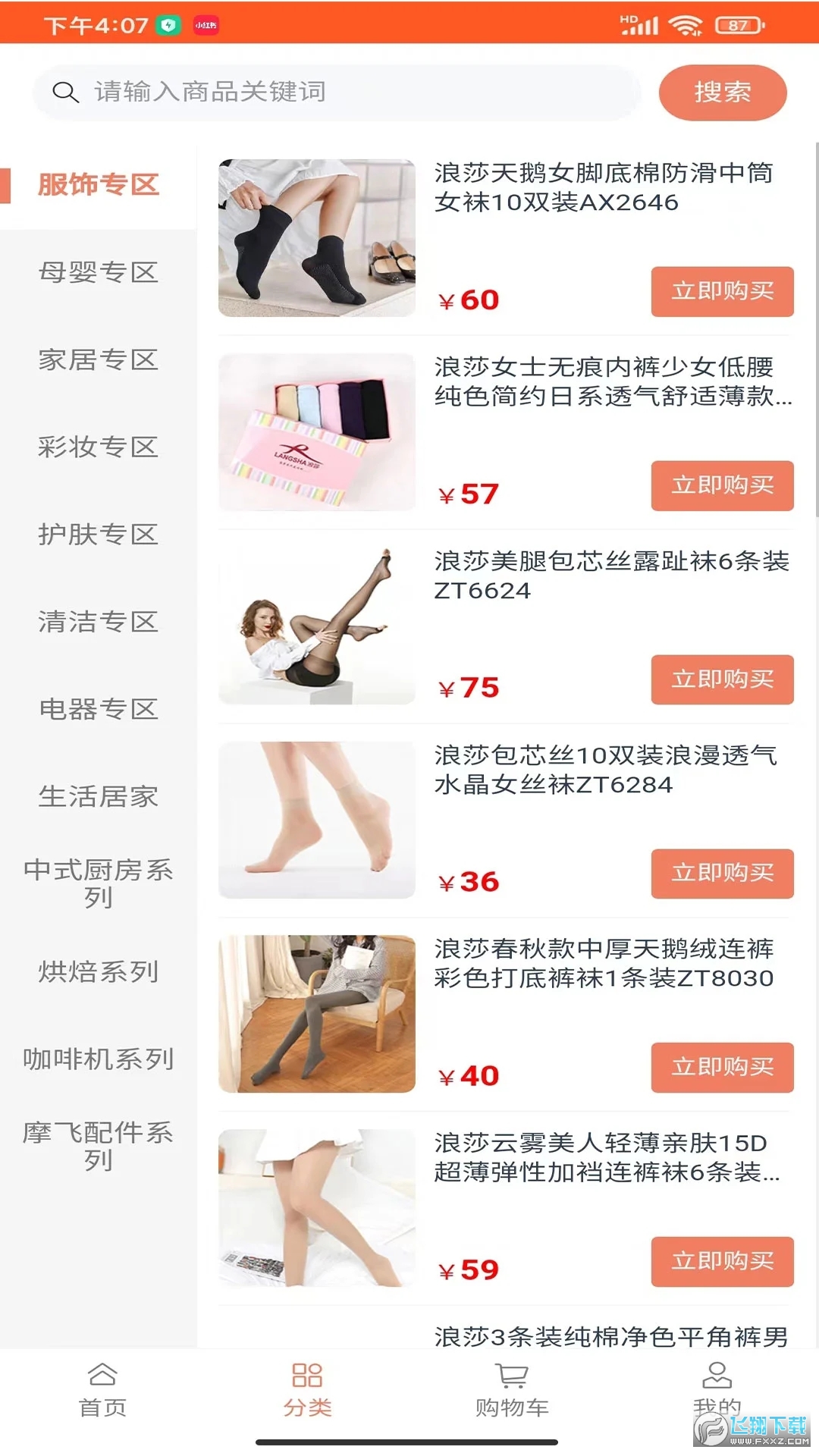
Task: Buy the ¥75 ZT6624 露趾袜 now
Action: click(722, 679)
